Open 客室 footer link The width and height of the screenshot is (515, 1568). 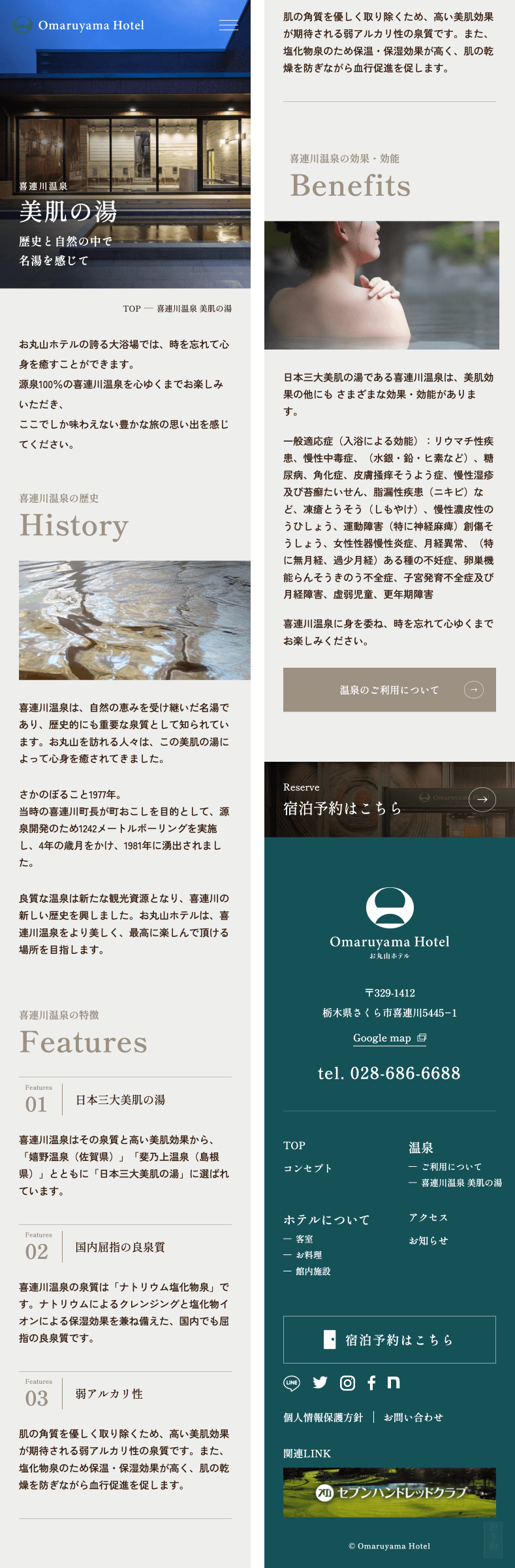pyautogui.click(x=304, y=1239)
